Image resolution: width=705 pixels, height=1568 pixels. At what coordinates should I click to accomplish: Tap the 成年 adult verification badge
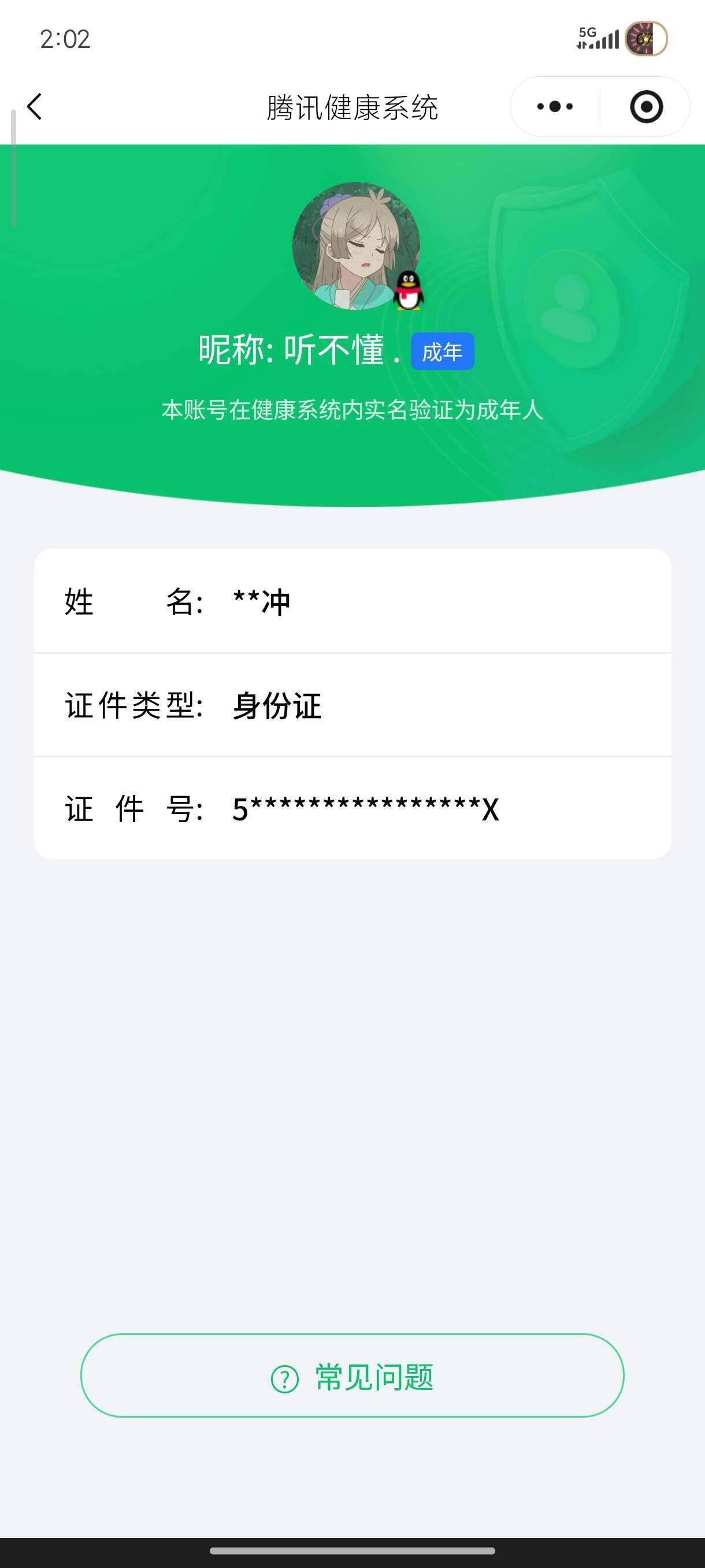(x=441, y=350)
